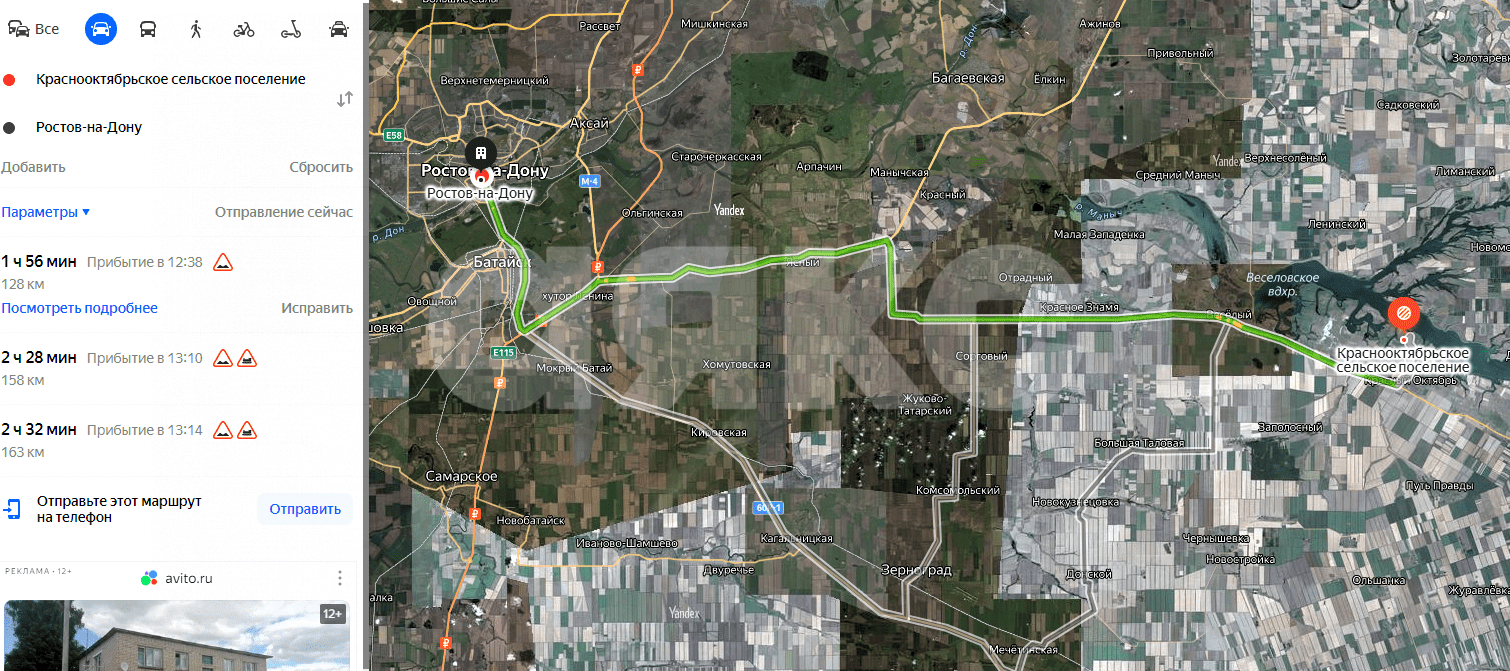Open 'Посмотреть подробнее' for the 128 км route

coord(80,308)
